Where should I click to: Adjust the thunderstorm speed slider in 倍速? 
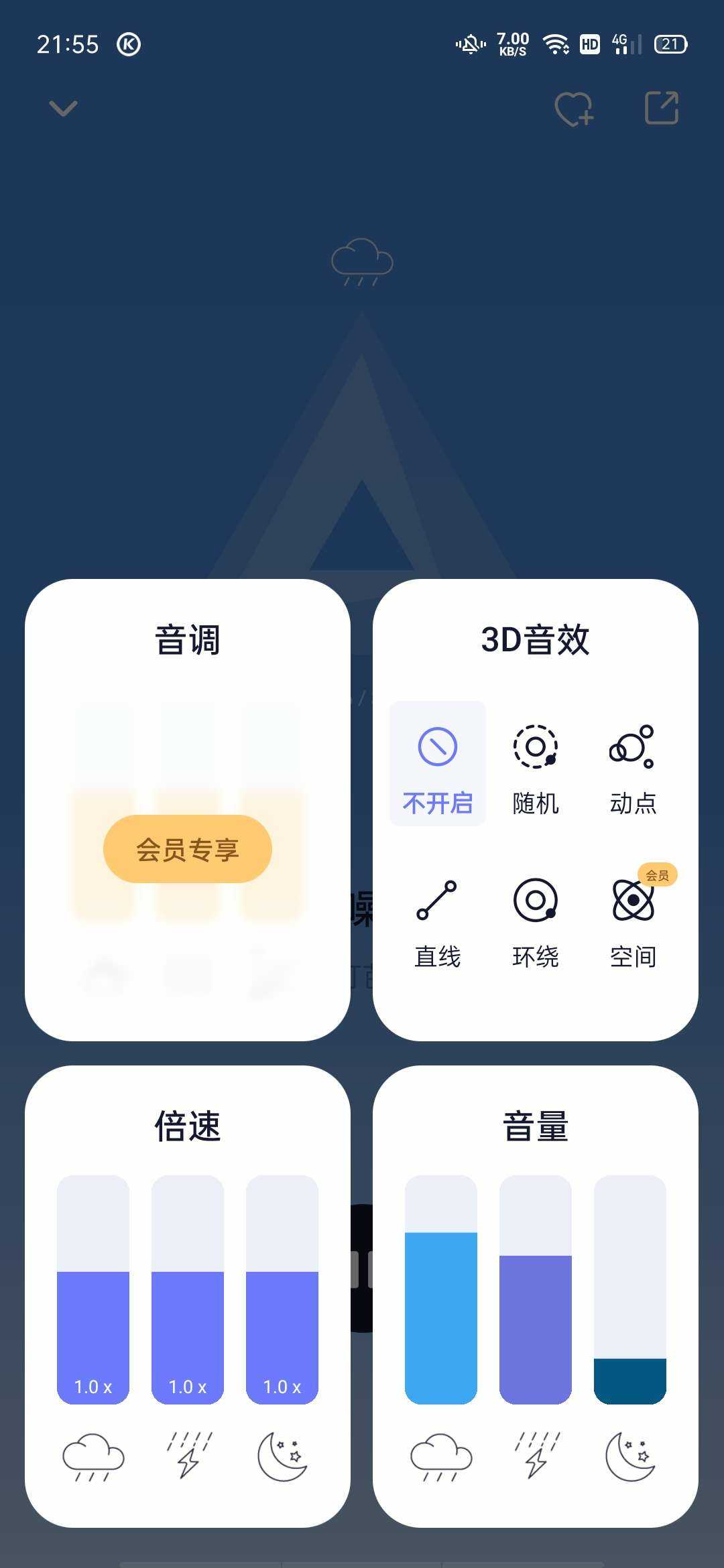(188, 1289)
